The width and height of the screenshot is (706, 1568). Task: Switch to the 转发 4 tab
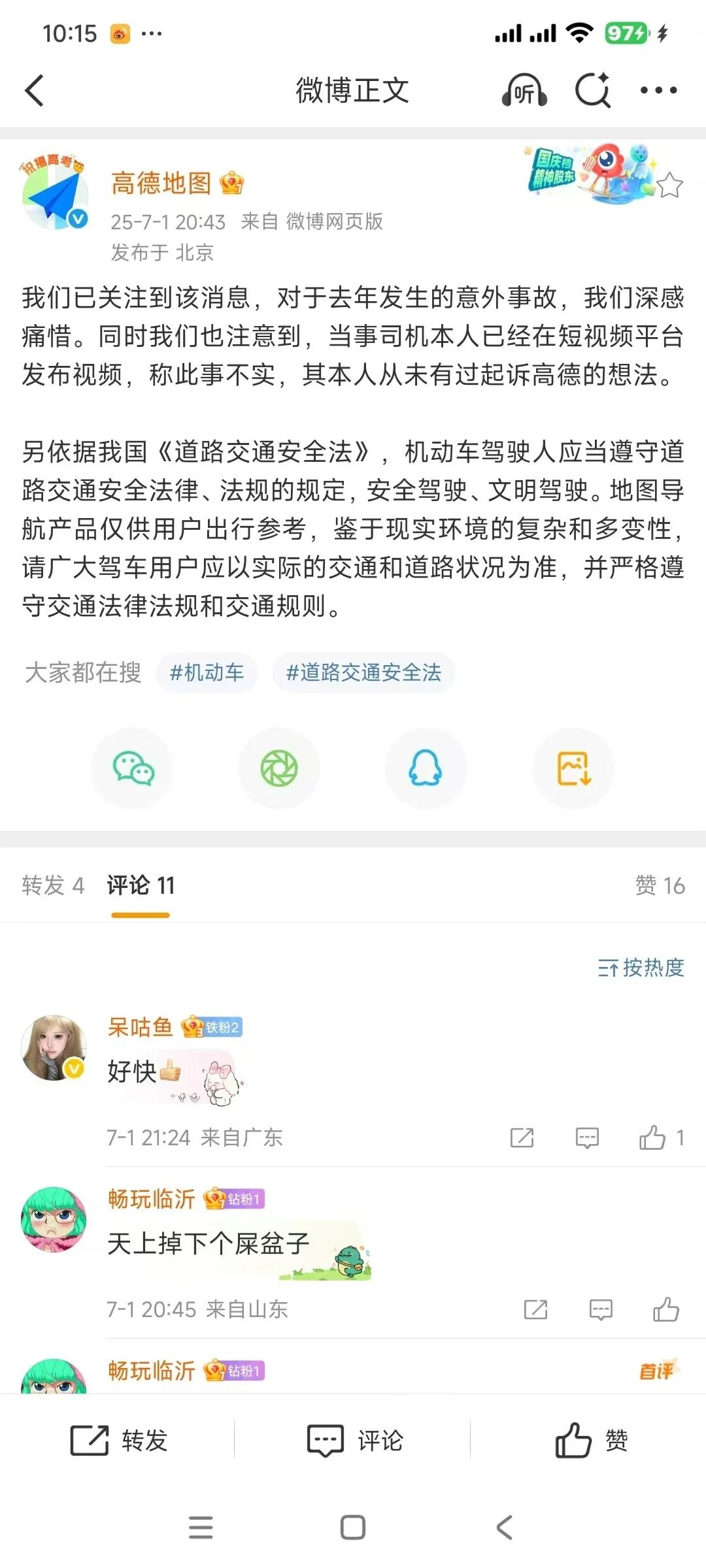coord(53,885)
